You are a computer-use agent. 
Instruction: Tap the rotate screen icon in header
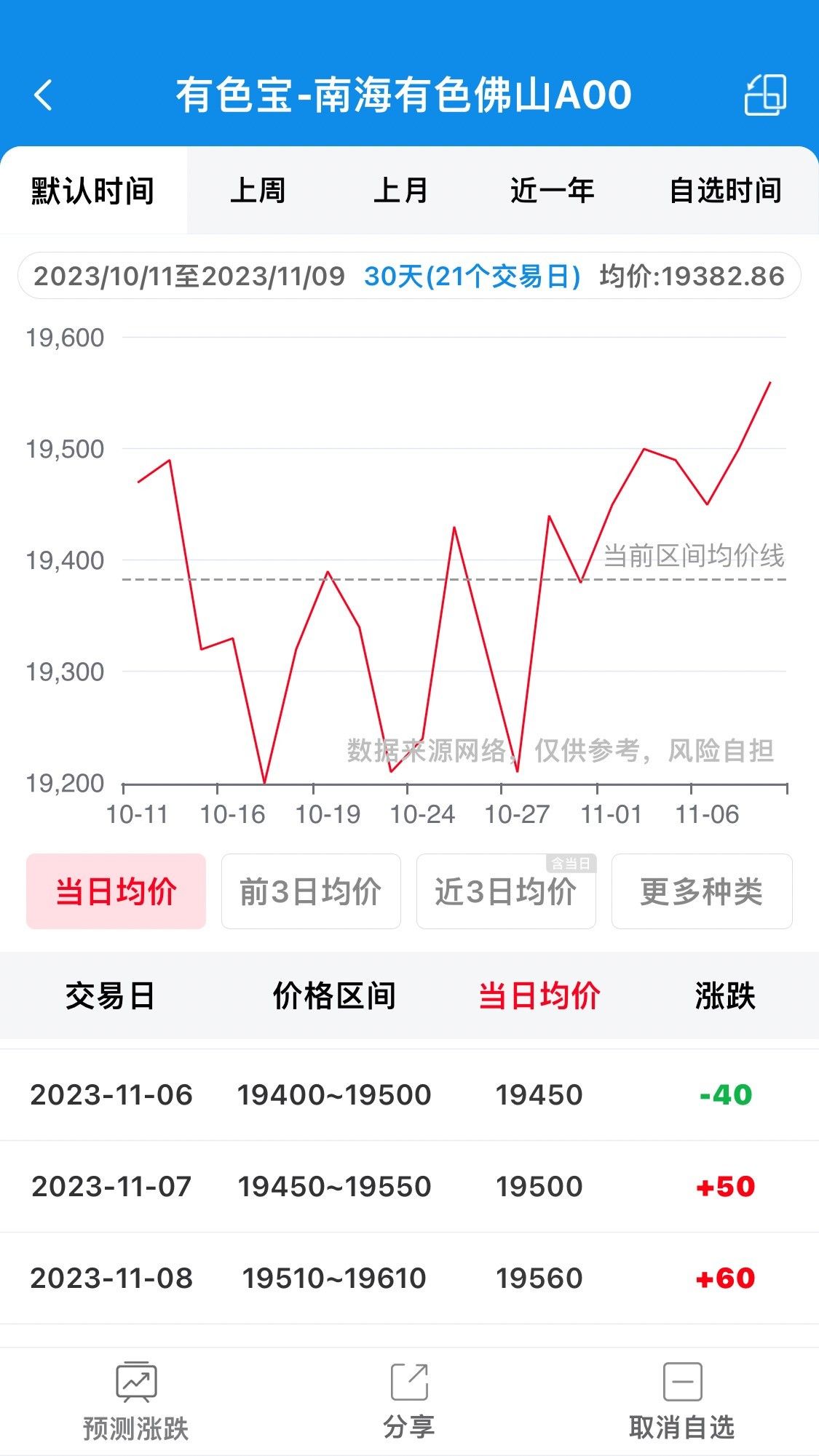click(x=765, y=95)
